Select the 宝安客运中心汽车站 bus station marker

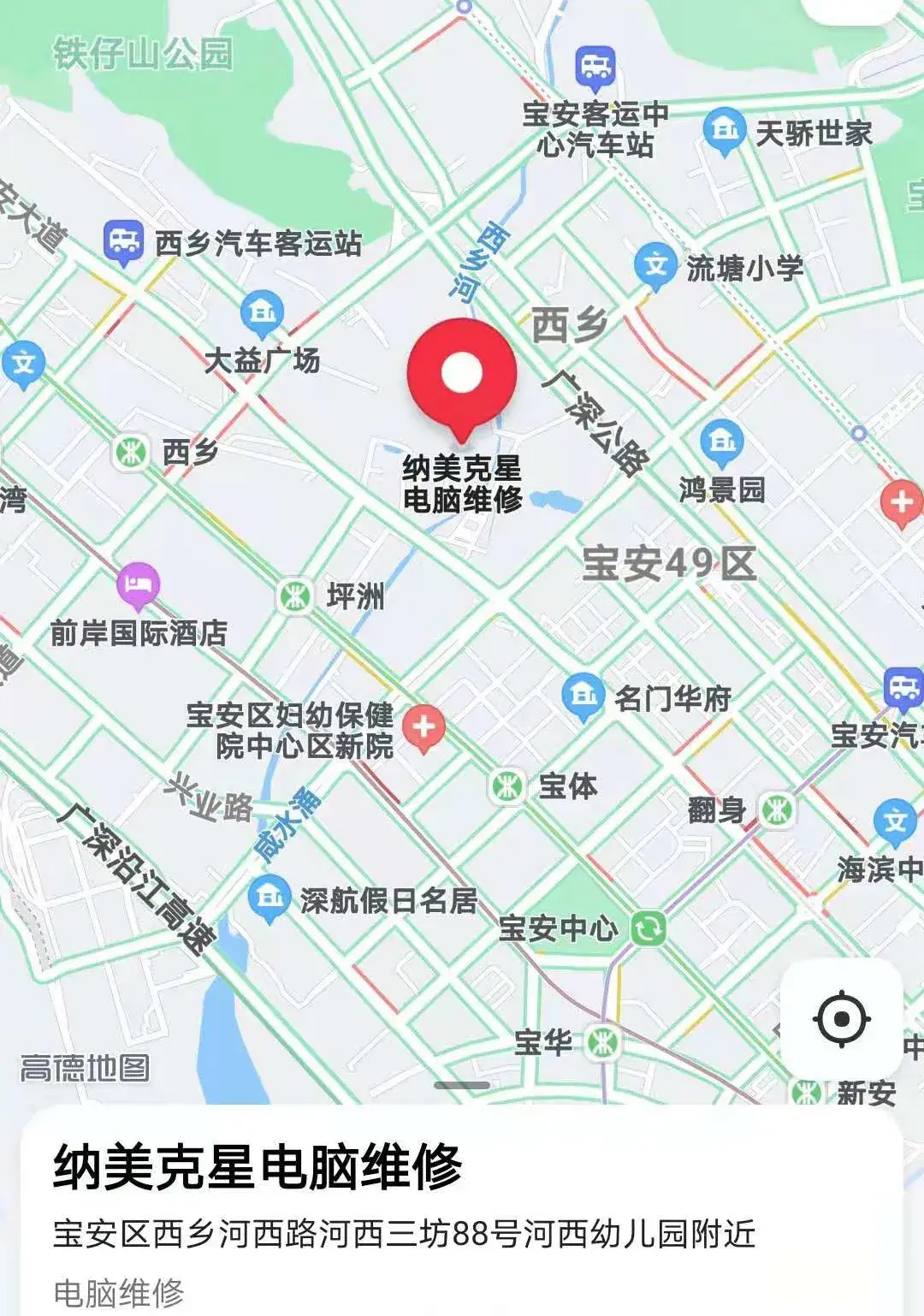(595, 68)
